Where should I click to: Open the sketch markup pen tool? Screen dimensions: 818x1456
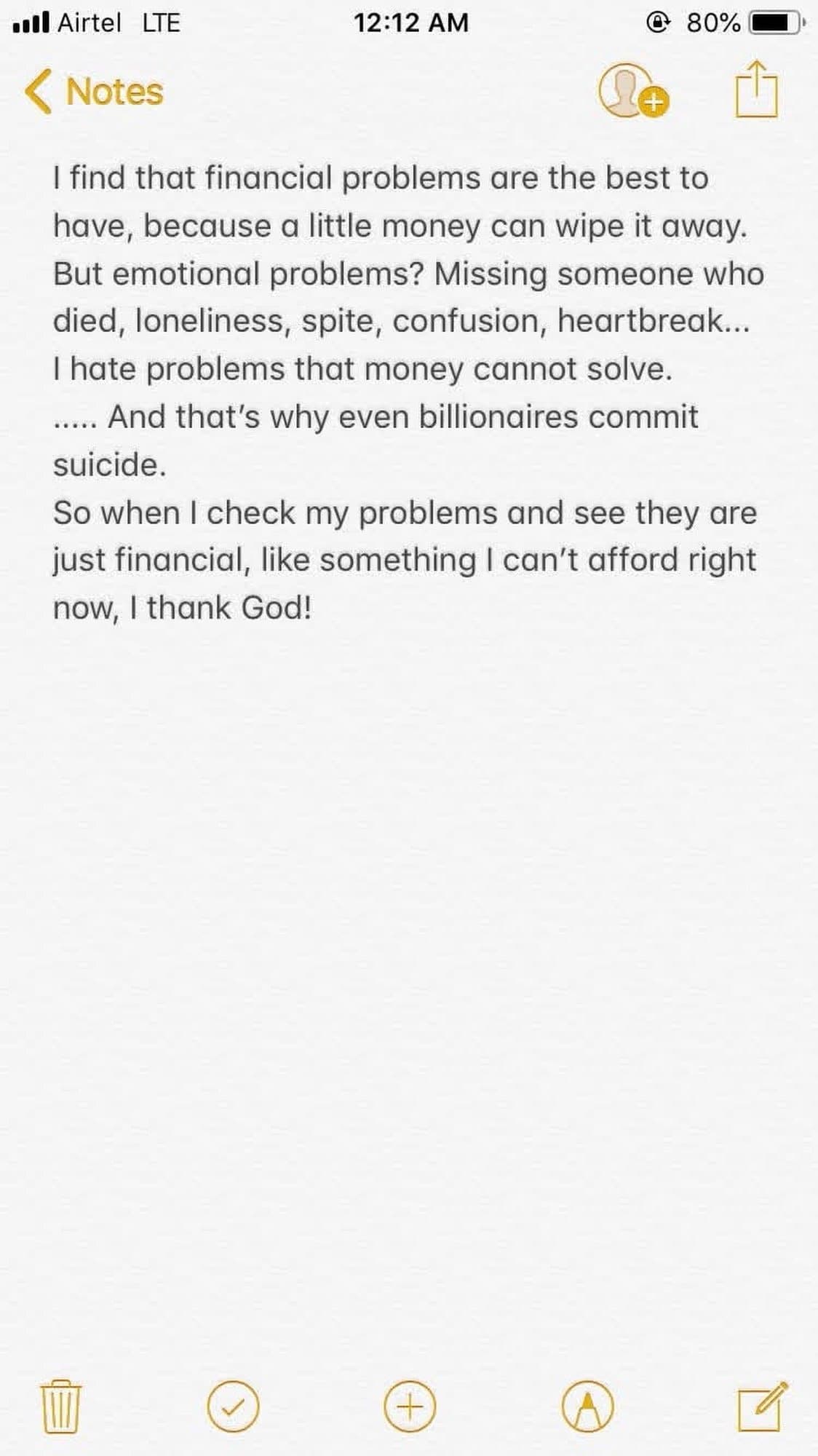coord(587,1406)
